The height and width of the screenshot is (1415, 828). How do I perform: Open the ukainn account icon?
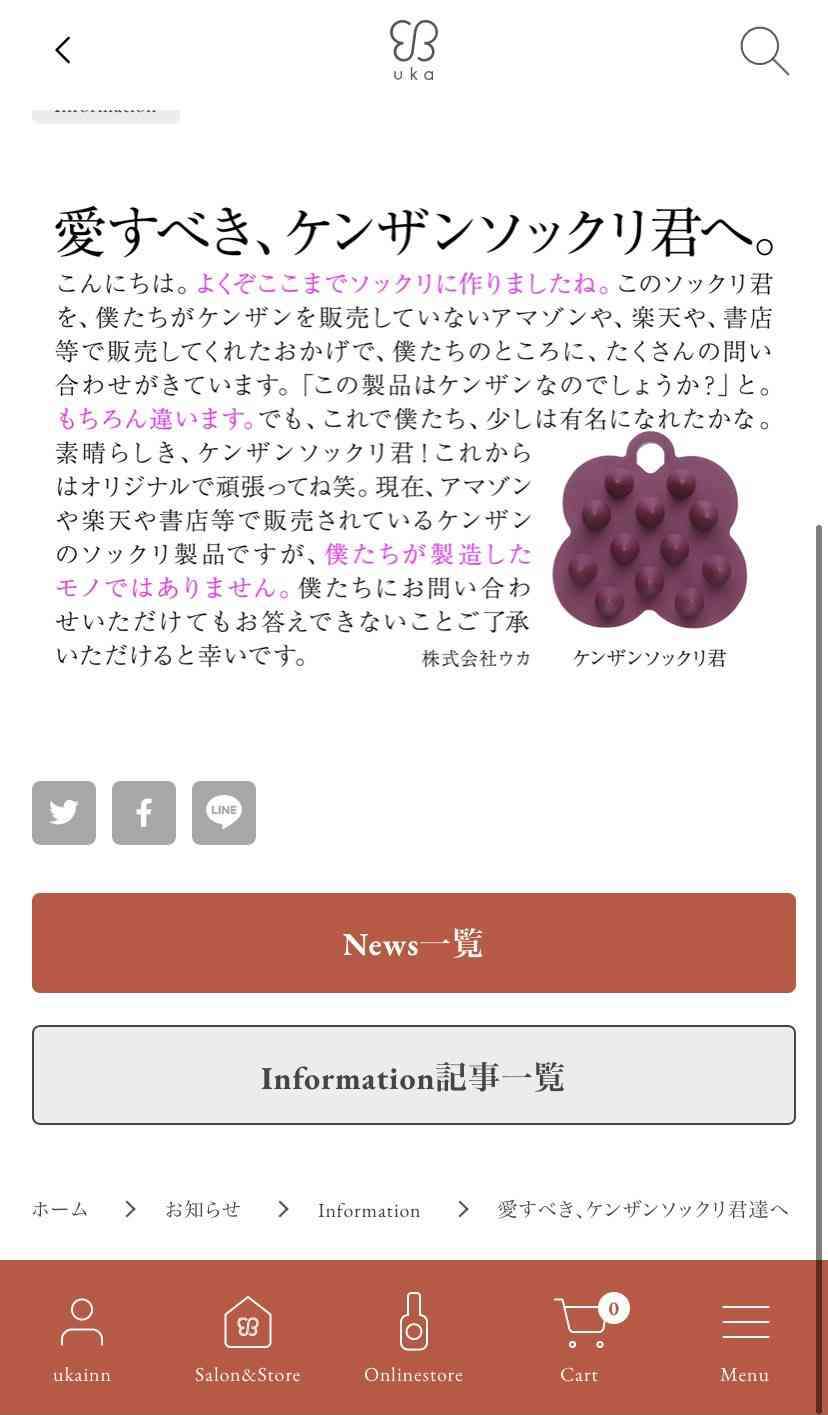pyautogui.click(x=82, y=1322)
